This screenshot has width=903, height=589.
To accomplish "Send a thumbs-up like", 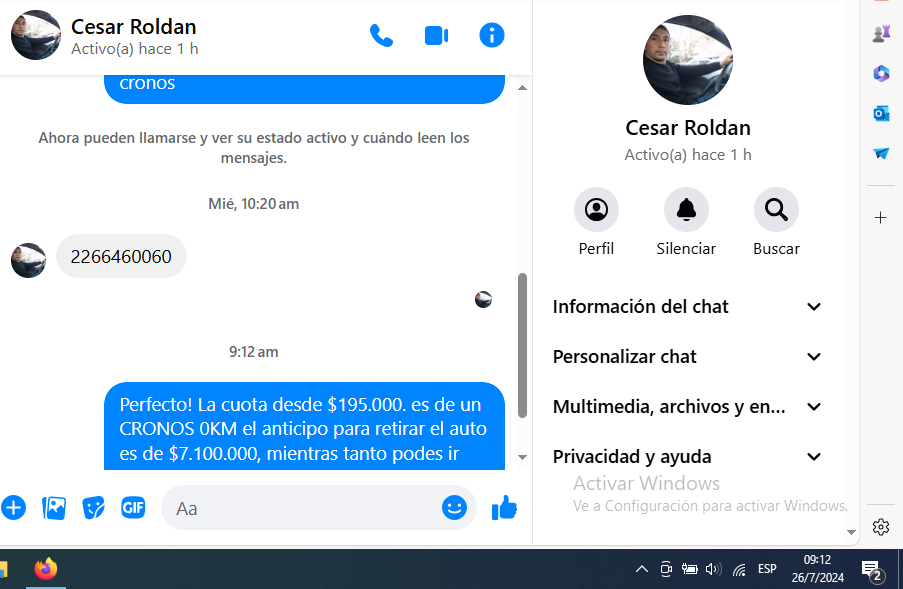I will click(504, 508).
